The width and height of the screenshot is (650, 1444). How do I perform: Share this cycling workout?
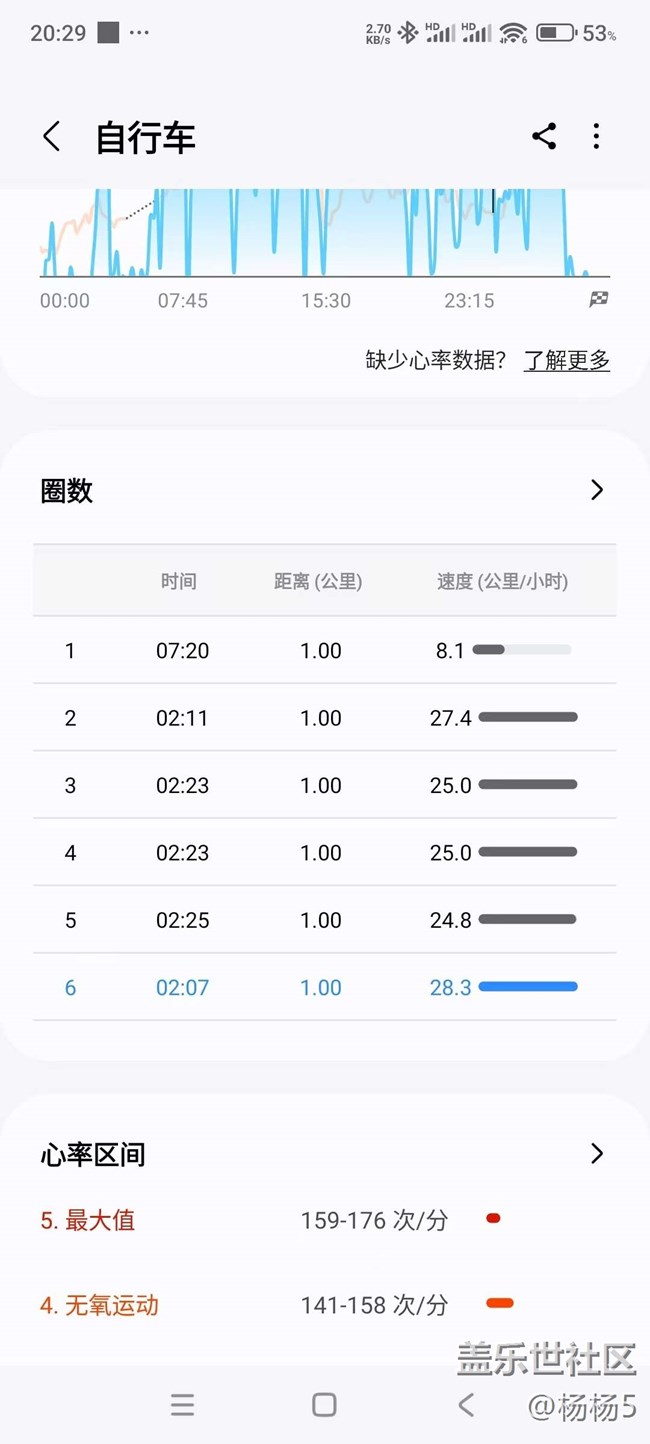[544, 137]
